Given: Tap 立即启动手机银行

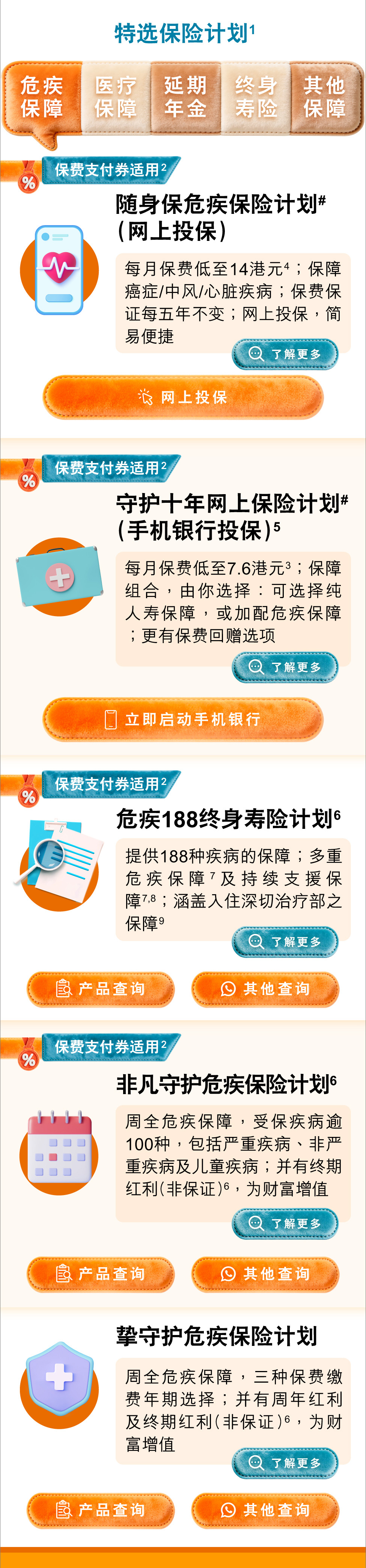Looking at the screenshot, I should coord(183,720).
